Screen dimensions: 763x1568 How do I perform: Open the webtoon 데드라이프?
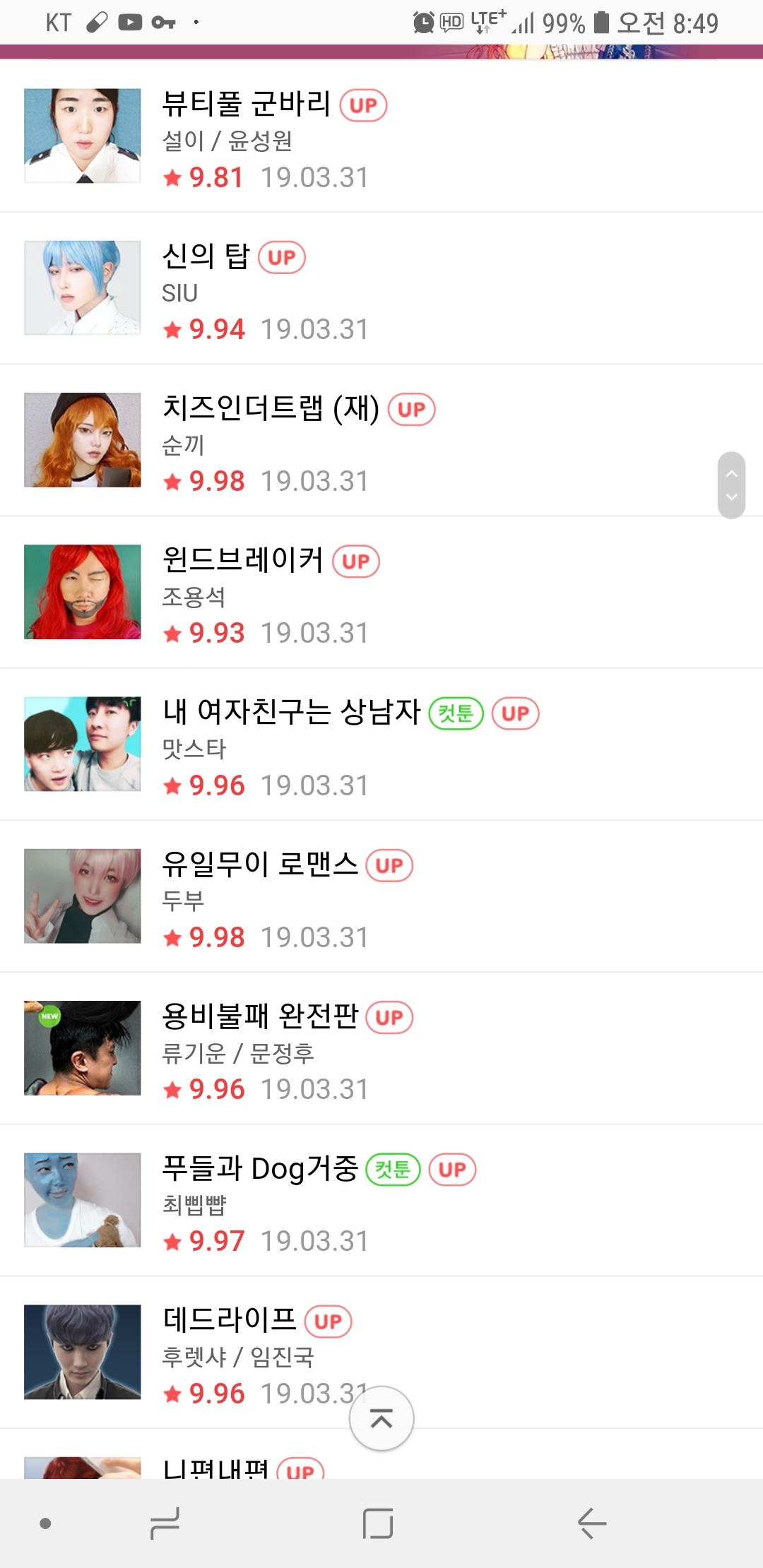pyautogui.click(x=230, y=1319)
